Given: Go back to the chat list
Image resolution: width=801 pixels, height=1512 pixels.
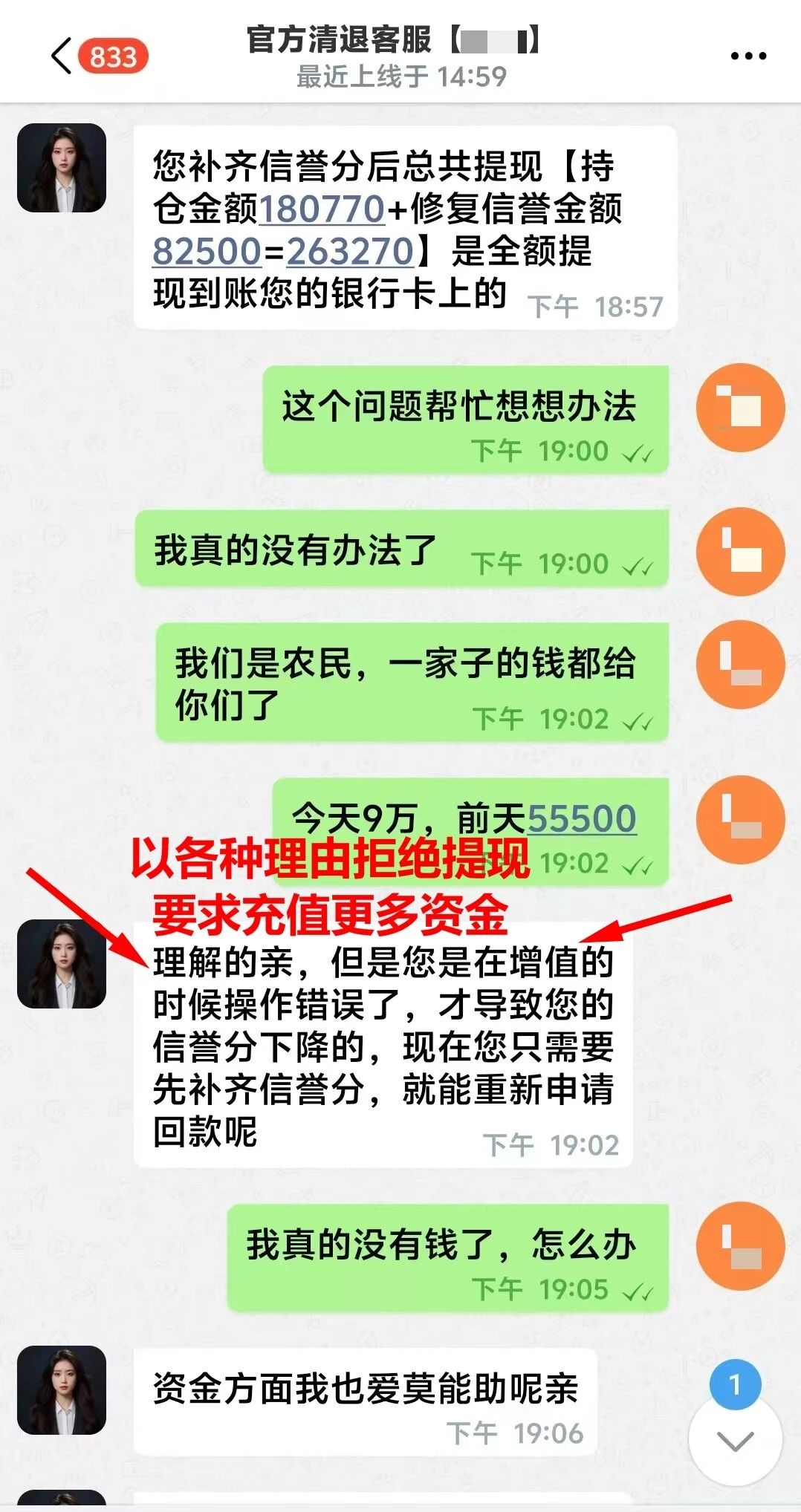Looking at the screenshot, I should coord(63,56).
